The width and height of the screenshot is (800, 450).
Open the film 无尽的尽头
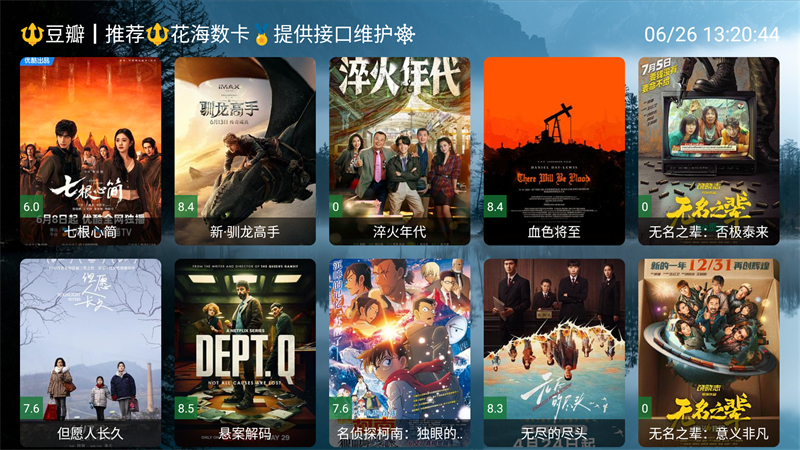[x=553, y=352]
